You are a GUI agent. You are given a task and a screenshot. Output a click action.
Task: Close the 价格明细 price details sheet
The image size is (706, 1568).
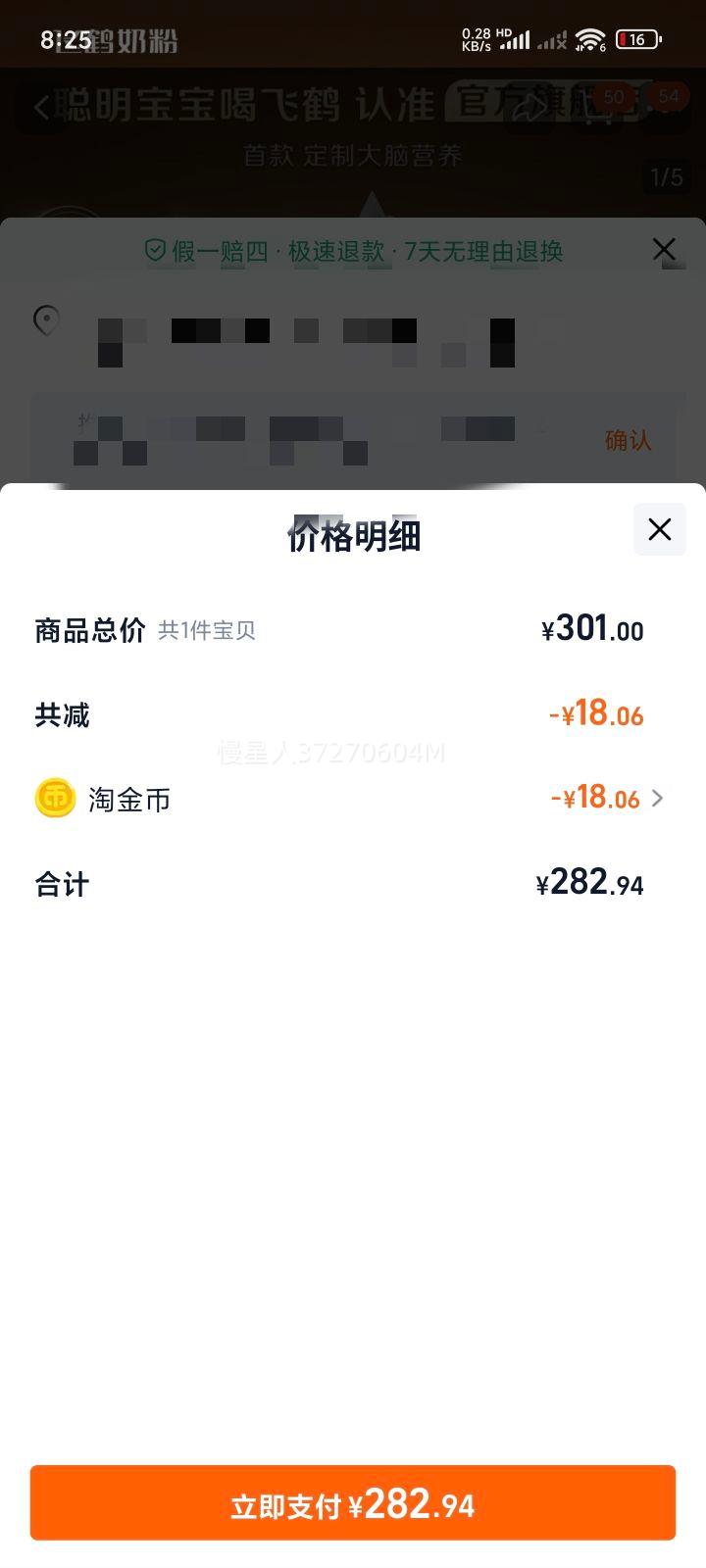click(x=660, y=529)
